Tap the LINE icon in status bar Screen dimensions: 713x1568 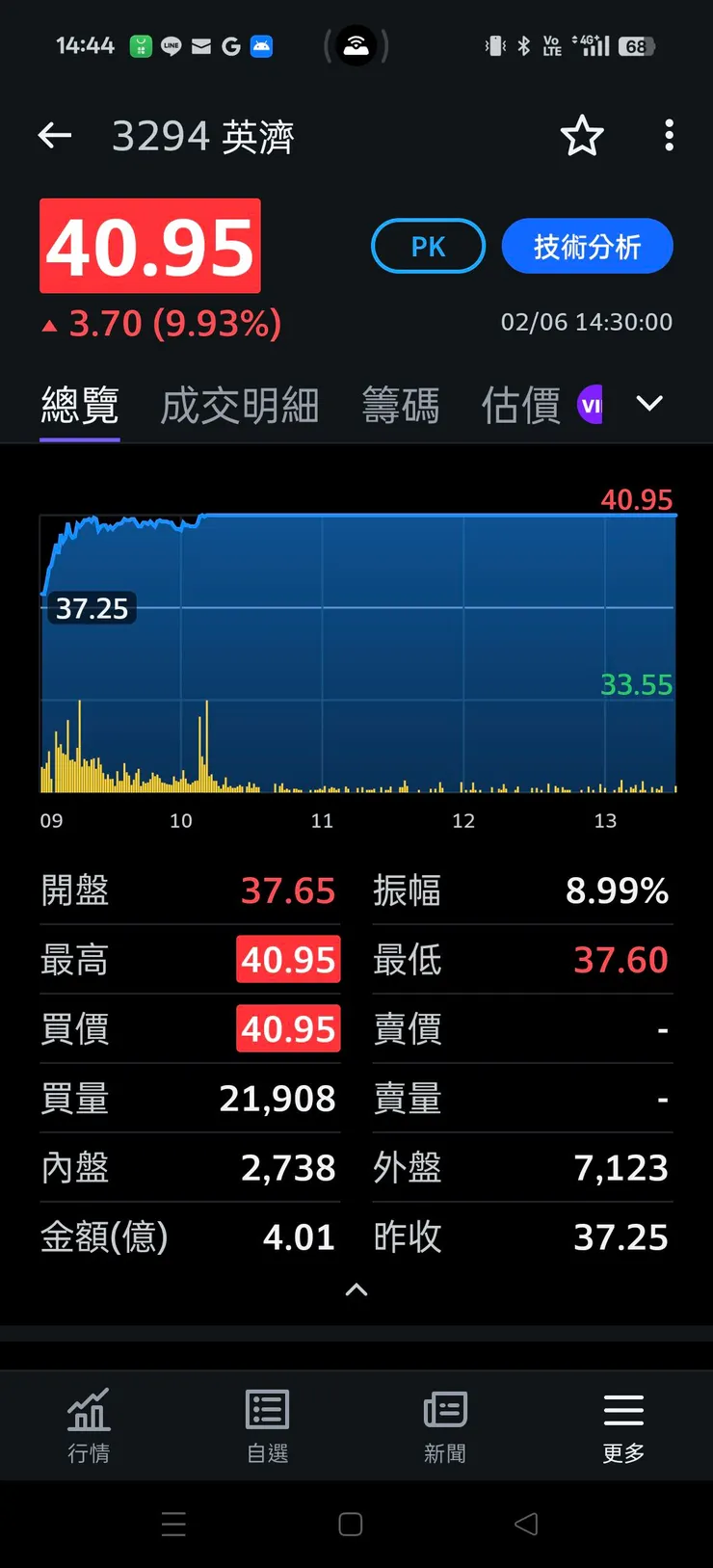tap(172, 44)
